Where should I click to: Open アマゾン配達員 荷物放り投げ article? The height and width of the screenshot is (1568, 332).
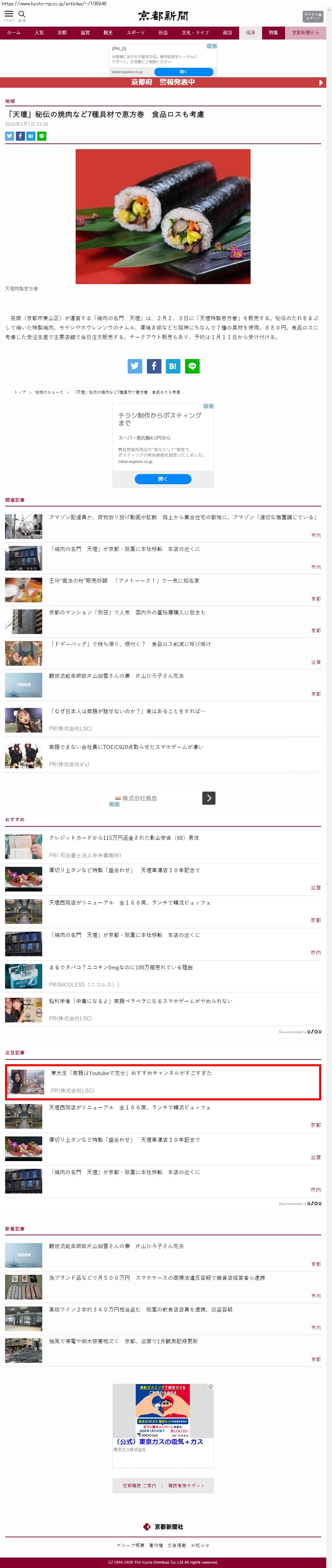183,517
